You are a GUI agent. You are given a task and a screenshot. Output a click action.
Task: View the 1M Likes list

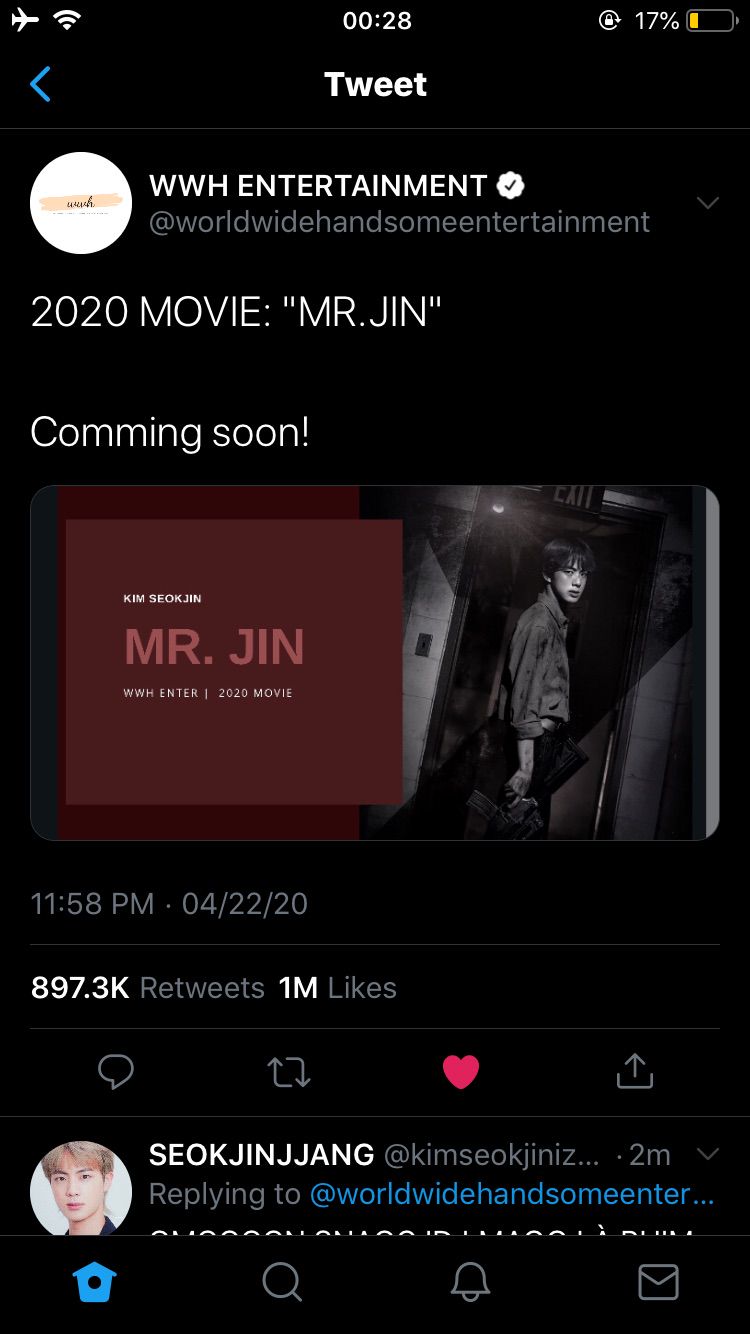(337, 988)
